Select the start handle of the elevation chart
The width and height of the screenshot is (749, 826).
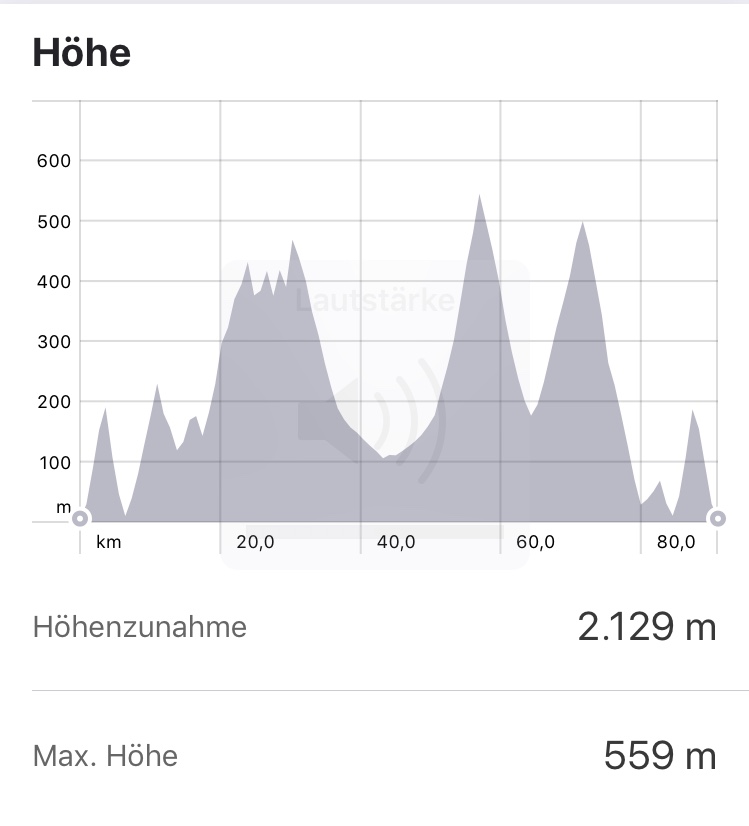(80, 518)
